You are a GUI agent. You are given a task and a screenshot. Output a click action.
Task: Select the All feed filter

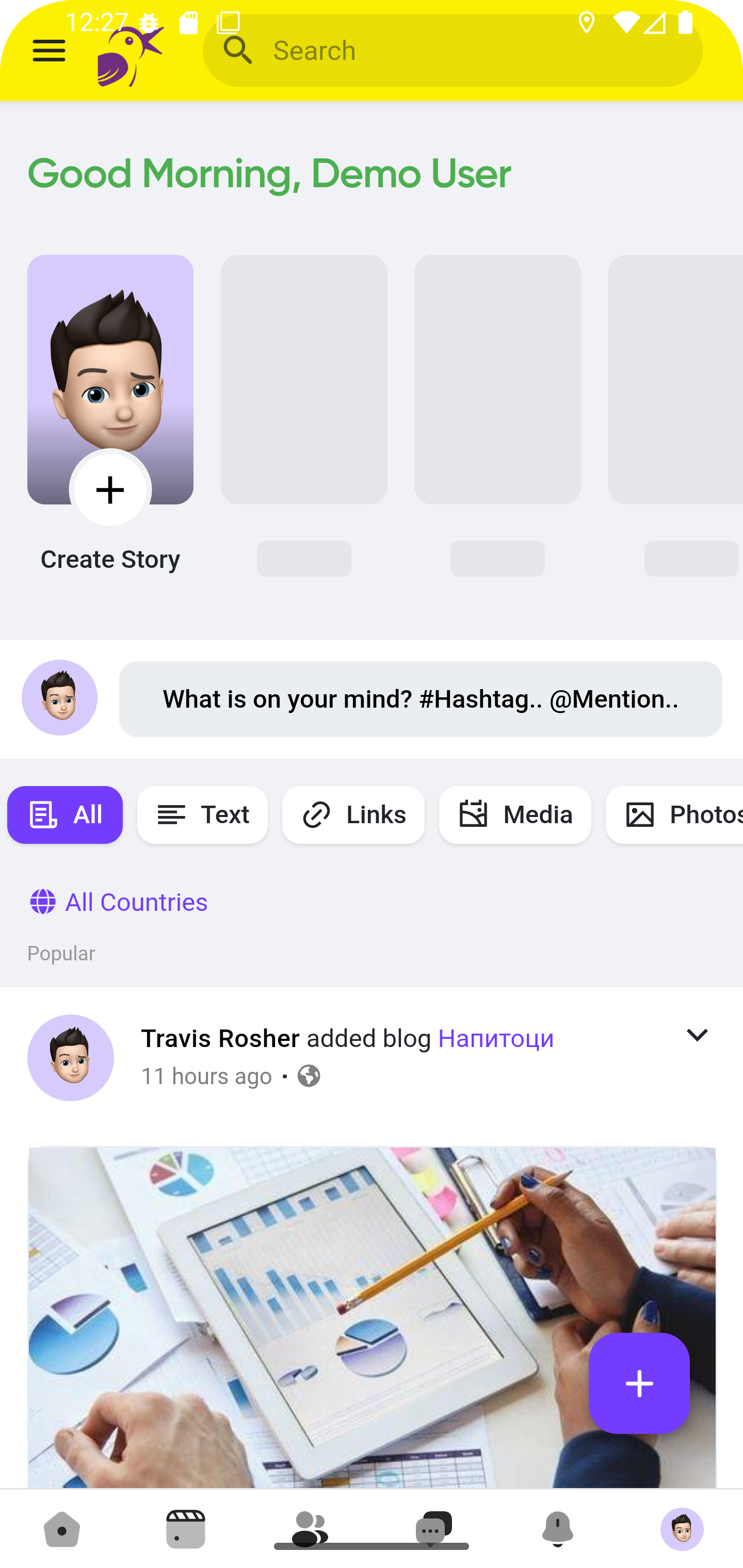coord(65,814)
